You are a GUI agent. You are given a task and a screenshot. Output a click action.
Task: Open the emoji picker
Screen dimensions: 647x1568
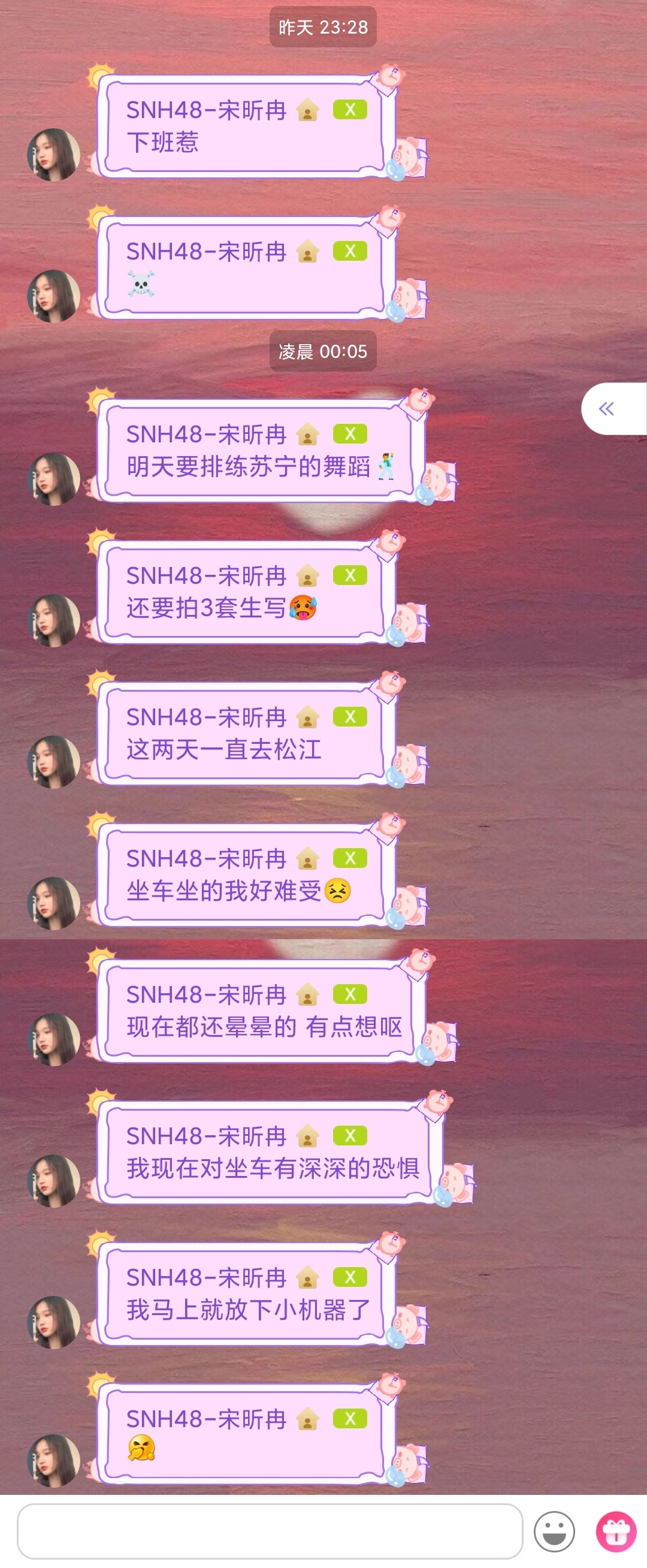(x=554, y=1531)
